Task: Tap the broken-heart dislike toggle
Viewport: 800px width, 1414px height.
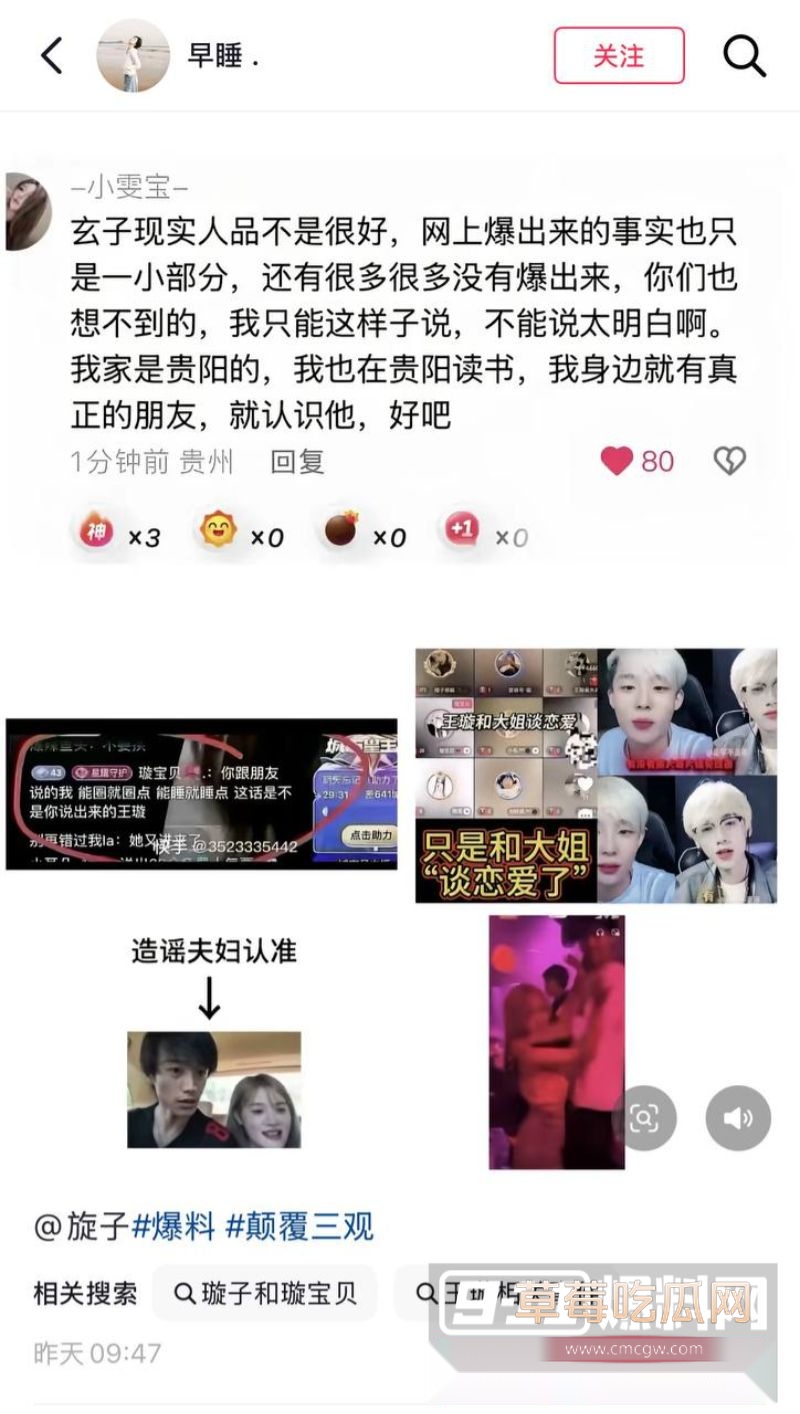Action: pos(729,461)
